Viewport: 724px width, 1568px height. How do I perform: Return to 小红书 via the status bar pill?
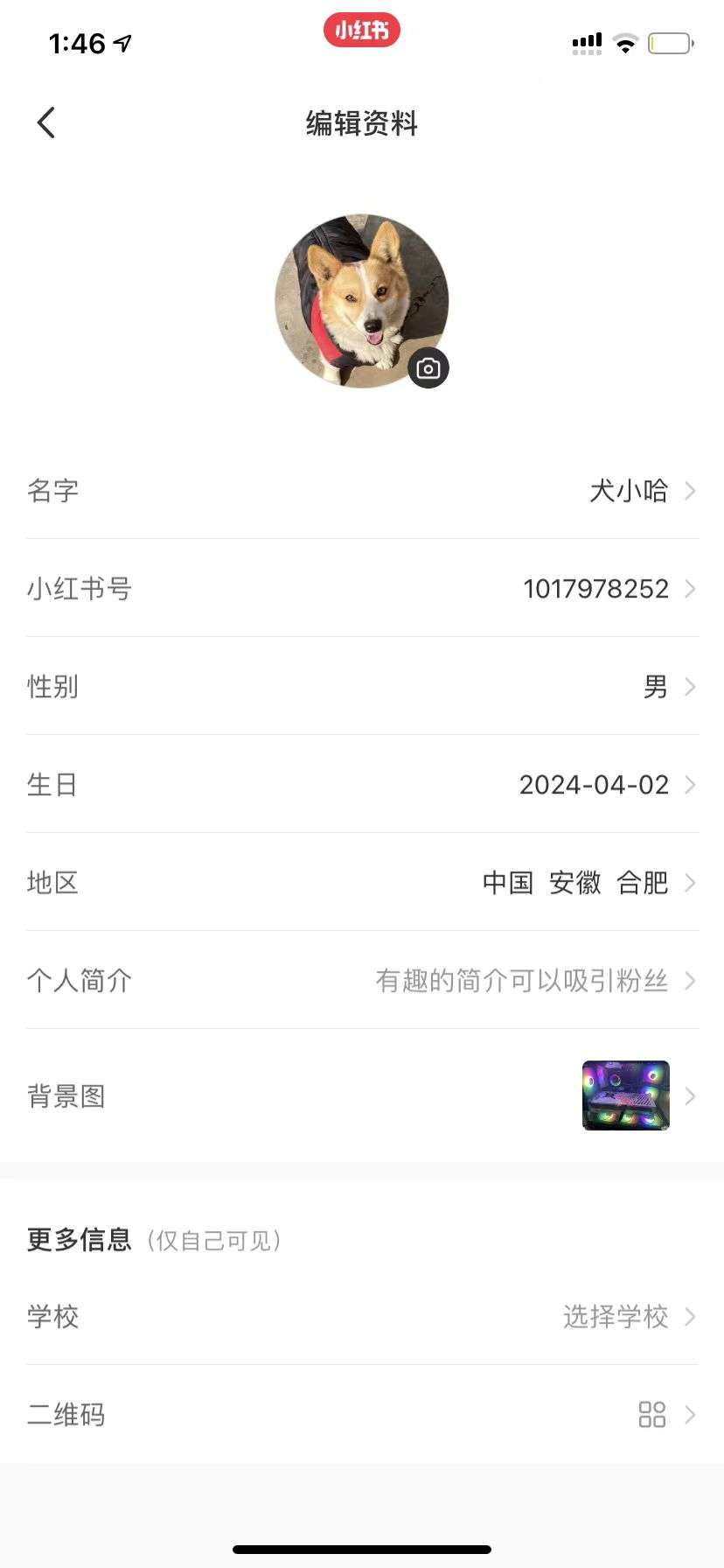(x=362, y=31)
